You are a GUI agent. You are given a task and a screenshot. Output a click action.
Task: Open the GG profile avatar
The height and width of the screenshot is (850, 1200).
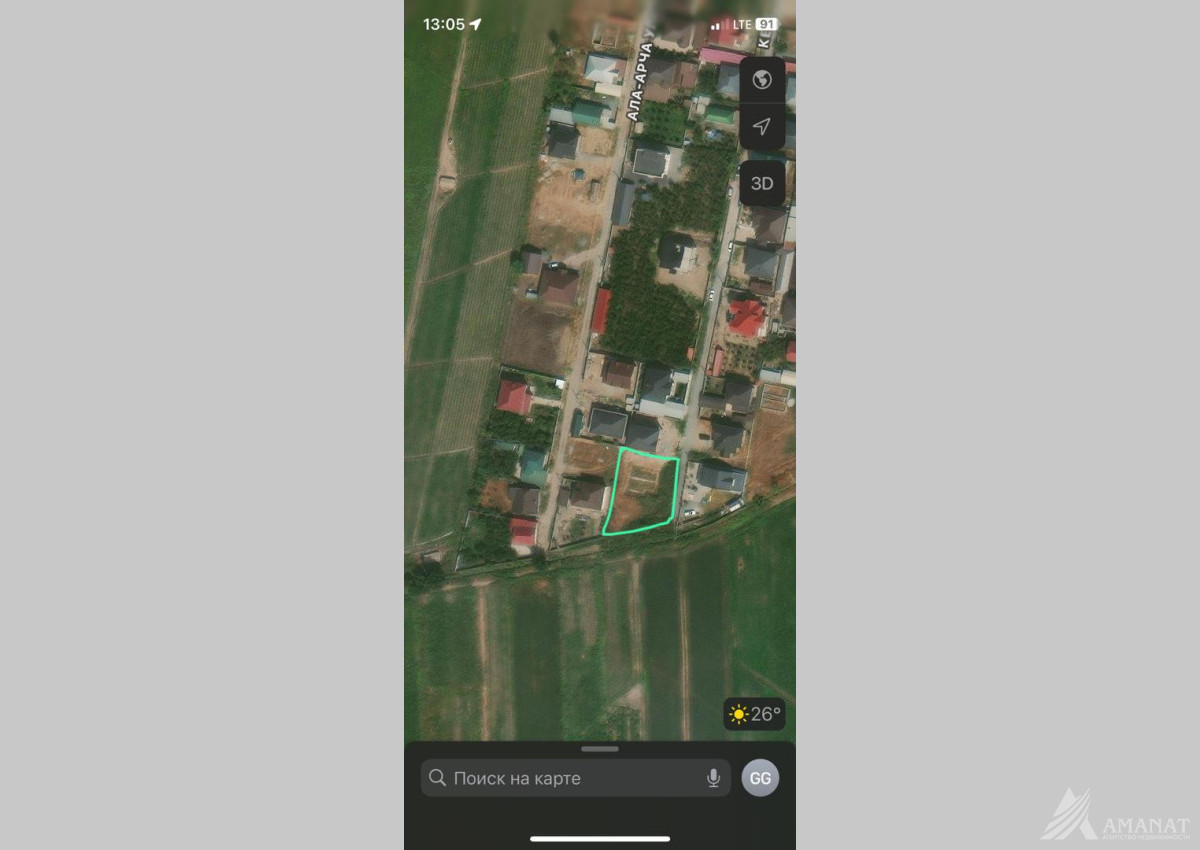[760, 778]
